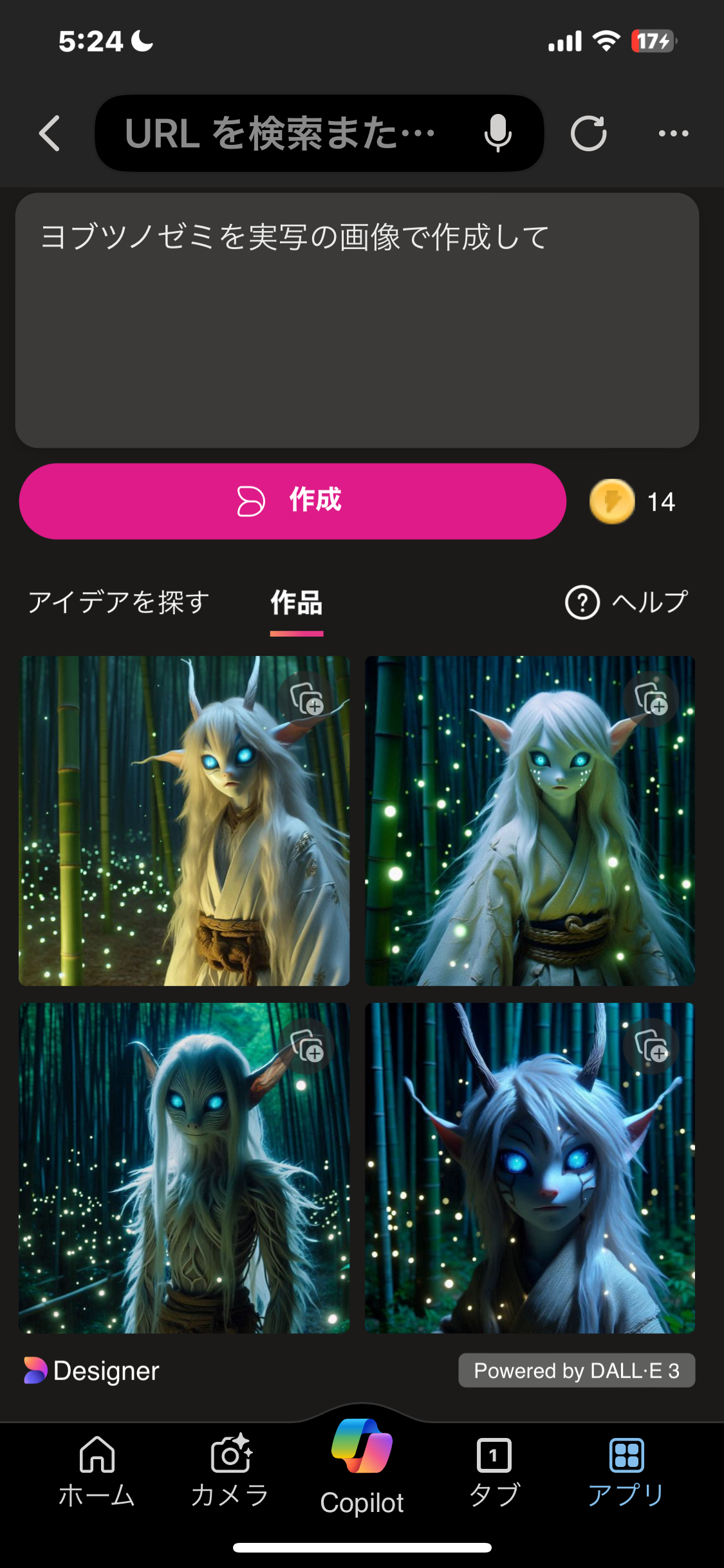The height and width of the screenshot is (1568, 724).
Task: Open ヘルプ help
Action: tap(627, 602)
